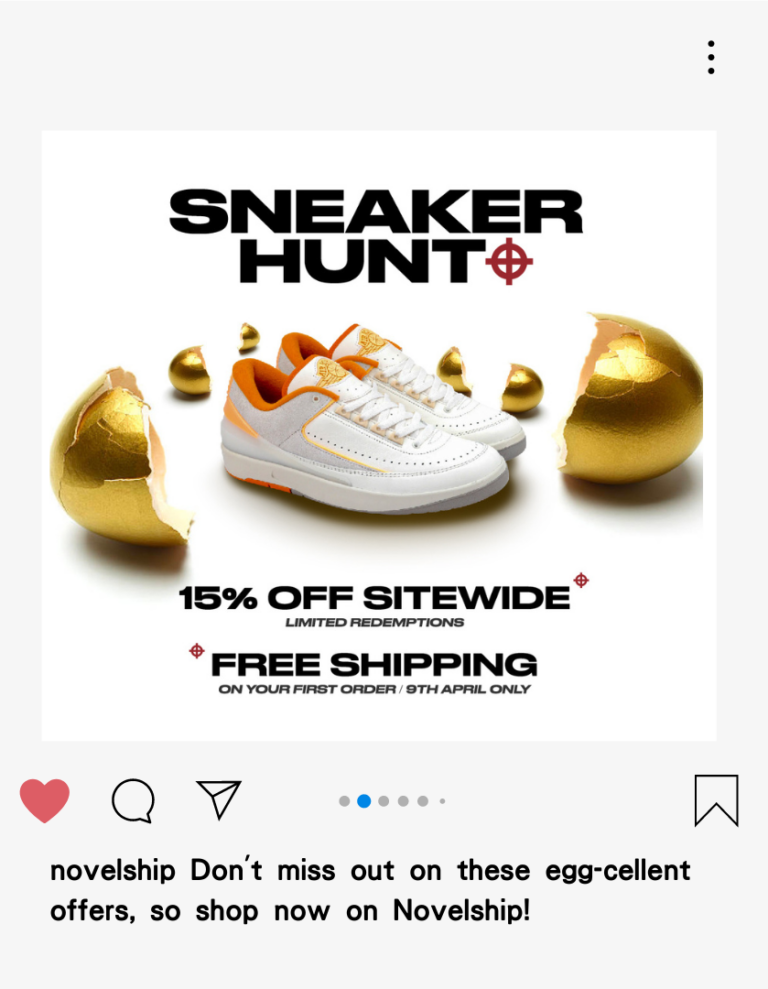
Task: Share the post with the paper plane icon
Action: pos(219,800)
